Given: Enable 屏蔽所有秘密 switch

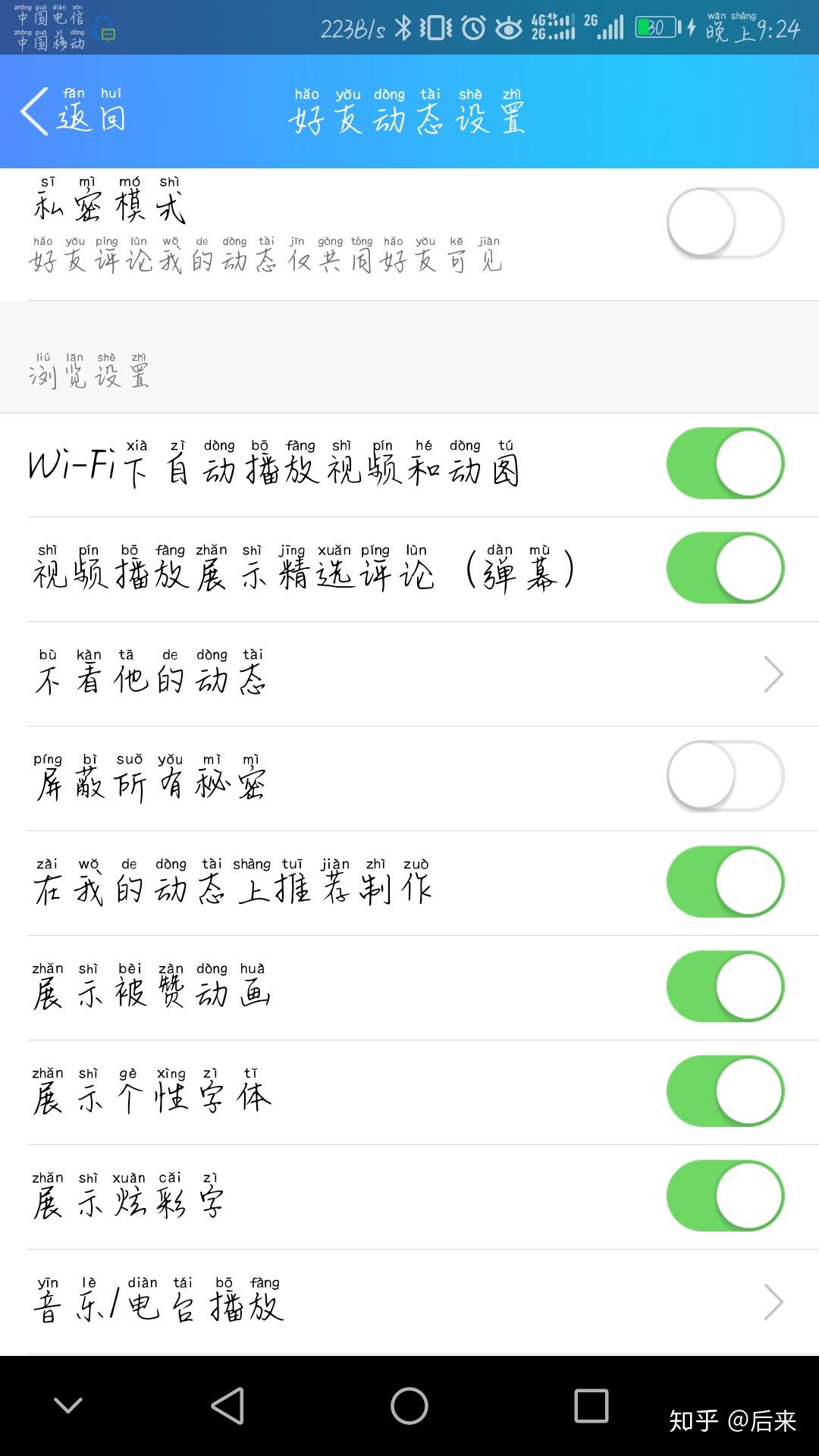Looking at the screenshot, I should [x=725, y=776].
